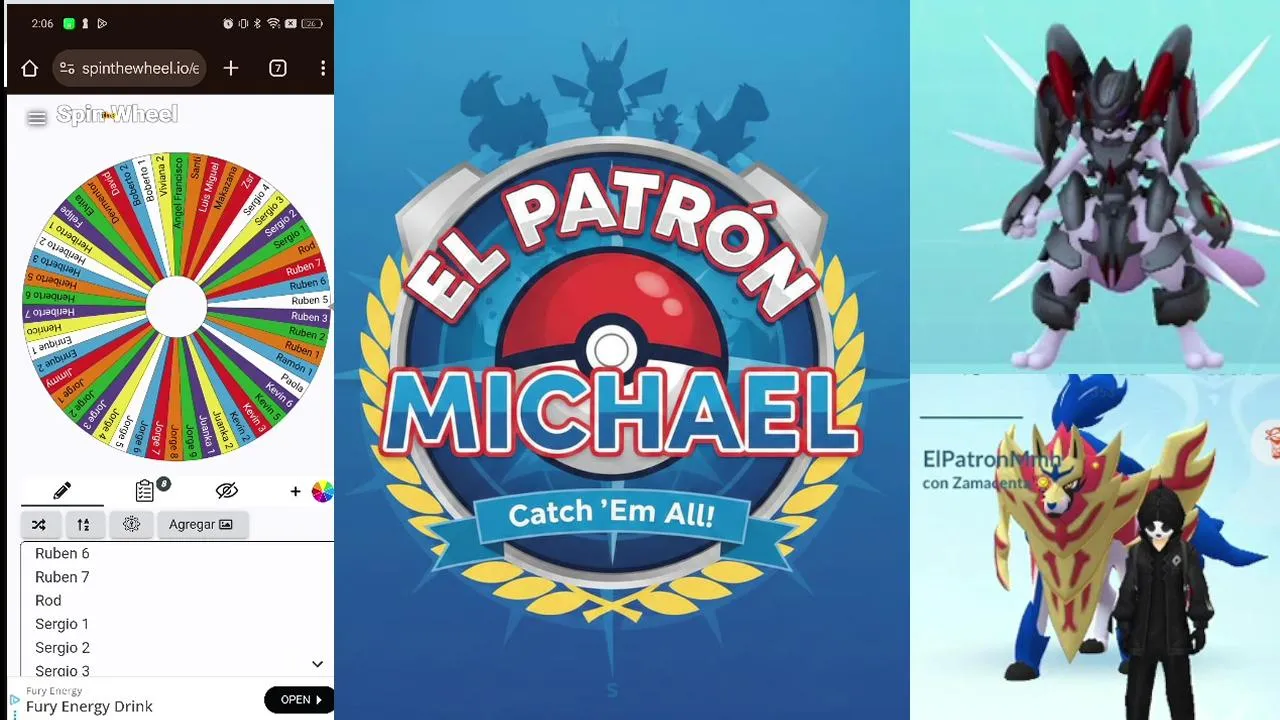1280x720 pixels.
Task: Open the browser overflow menu
Action: tap(322, 68)
